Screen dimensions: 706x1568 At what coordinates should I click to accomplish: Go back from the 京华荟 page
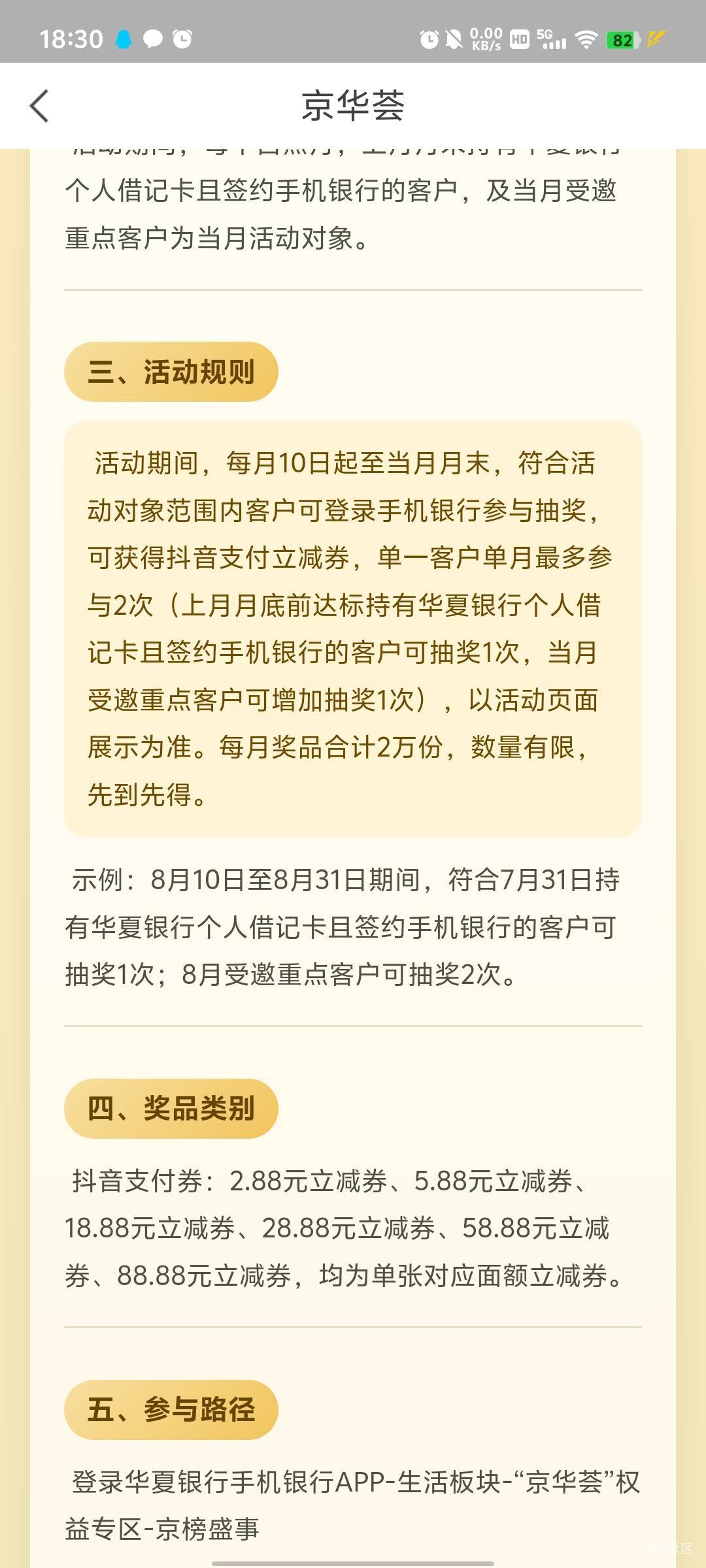pos(39,106)
